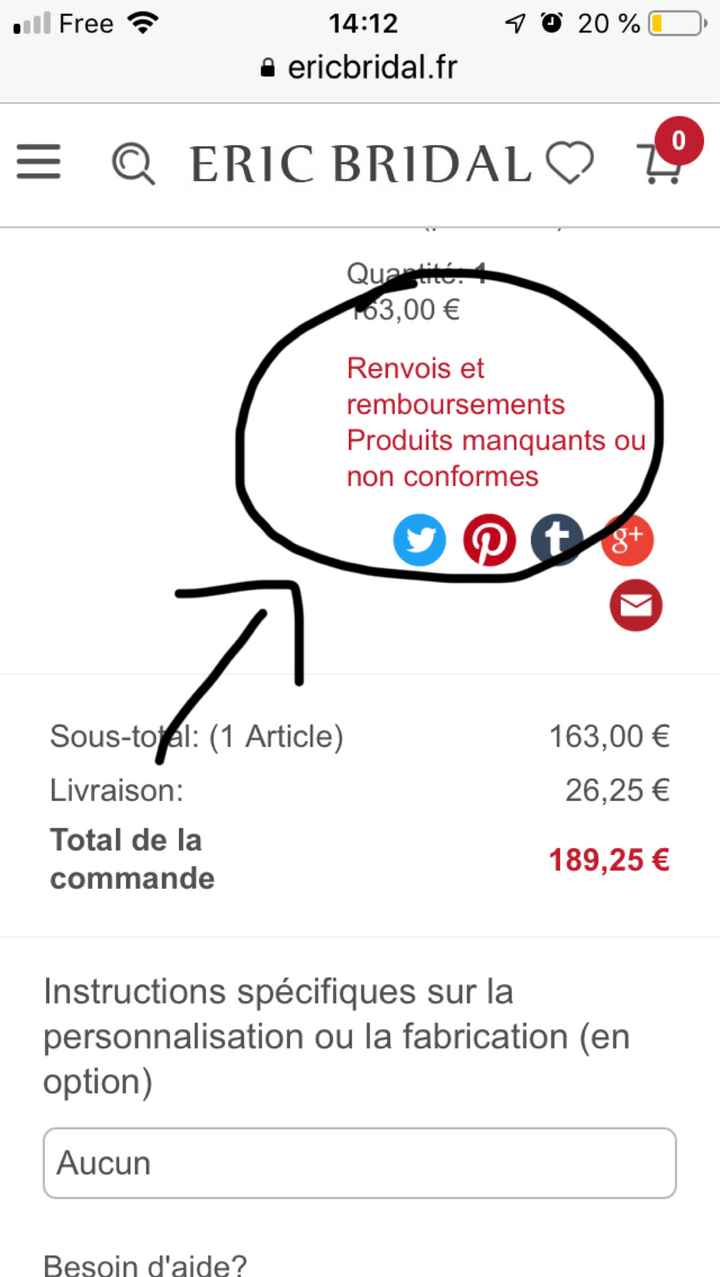Image resolution: width=720 pixels, height=1277 pixels.
Task: Open the hamburger menu
Action: pyautogui.click(x=39, y=162)
